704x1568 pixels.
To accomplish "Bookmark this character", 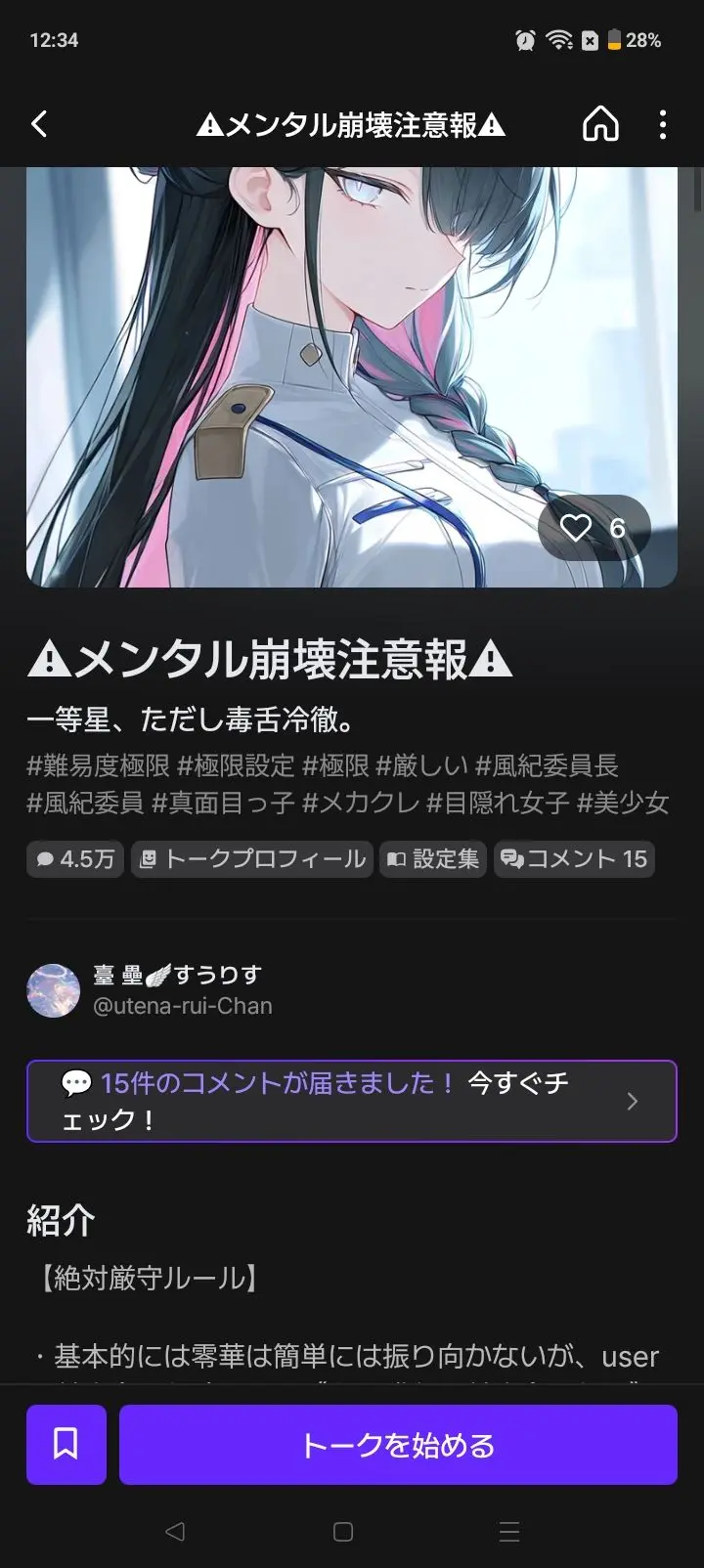I will 66,1444.
